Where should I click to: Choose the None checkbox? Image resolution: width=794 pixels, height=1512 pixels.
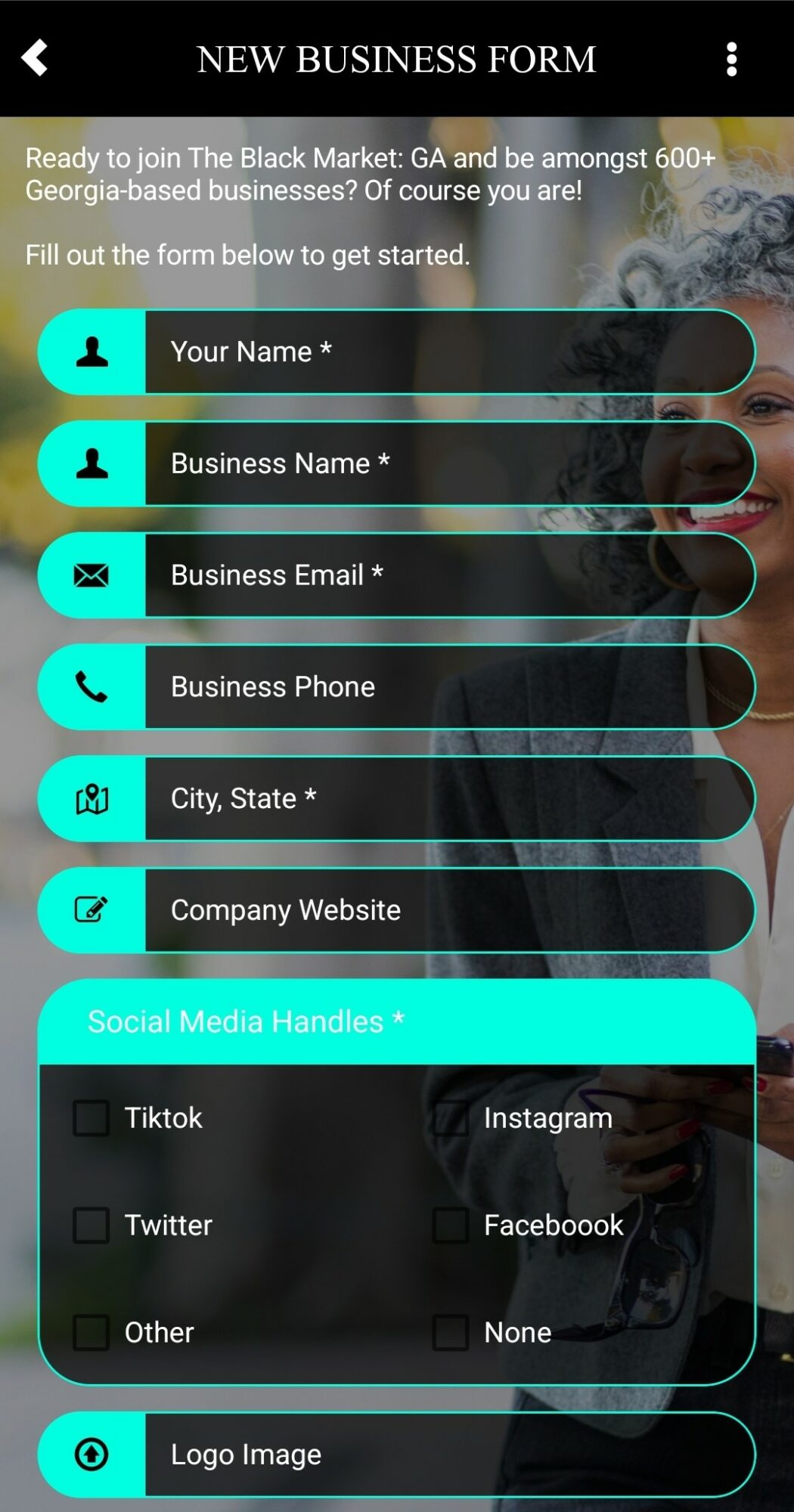451,1333
